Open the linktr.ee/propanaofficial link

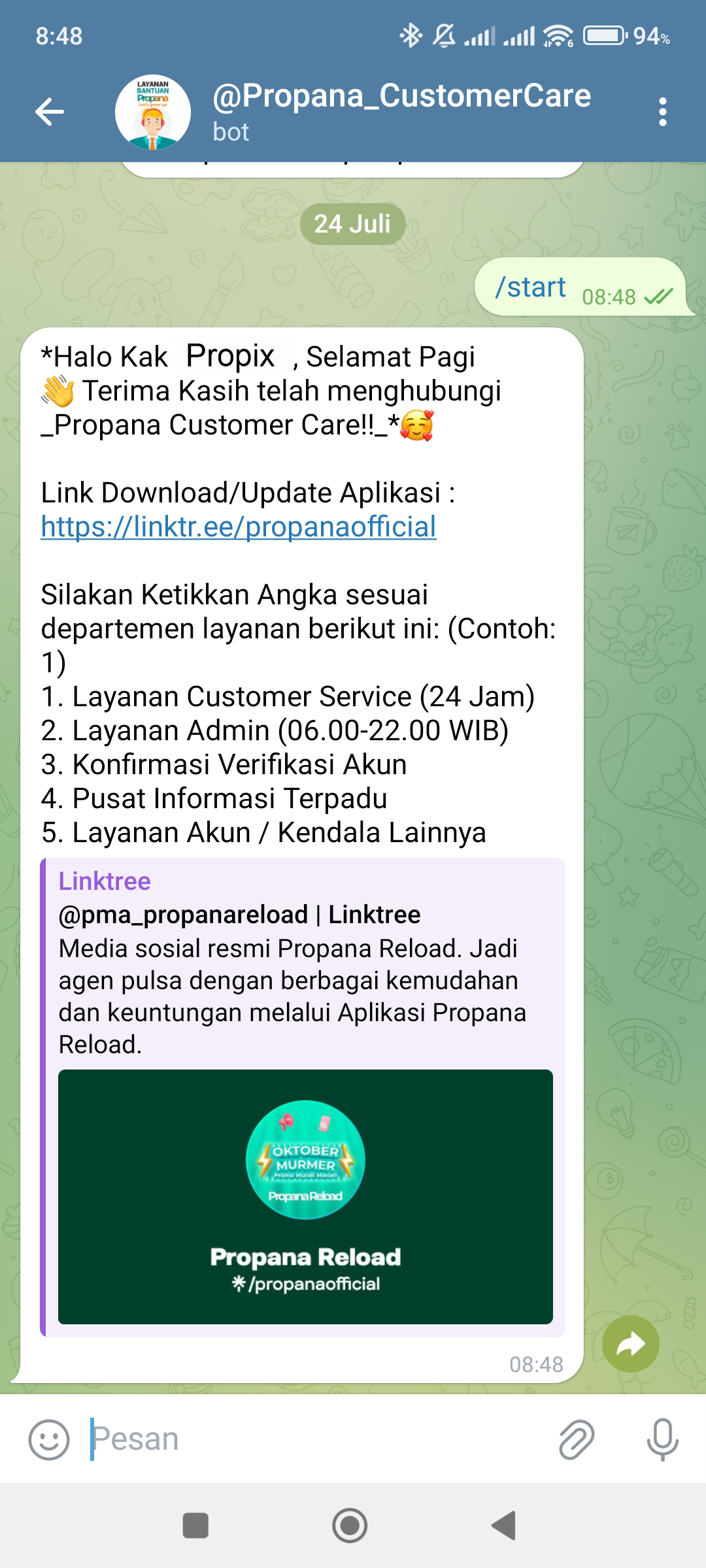(239, 527)
